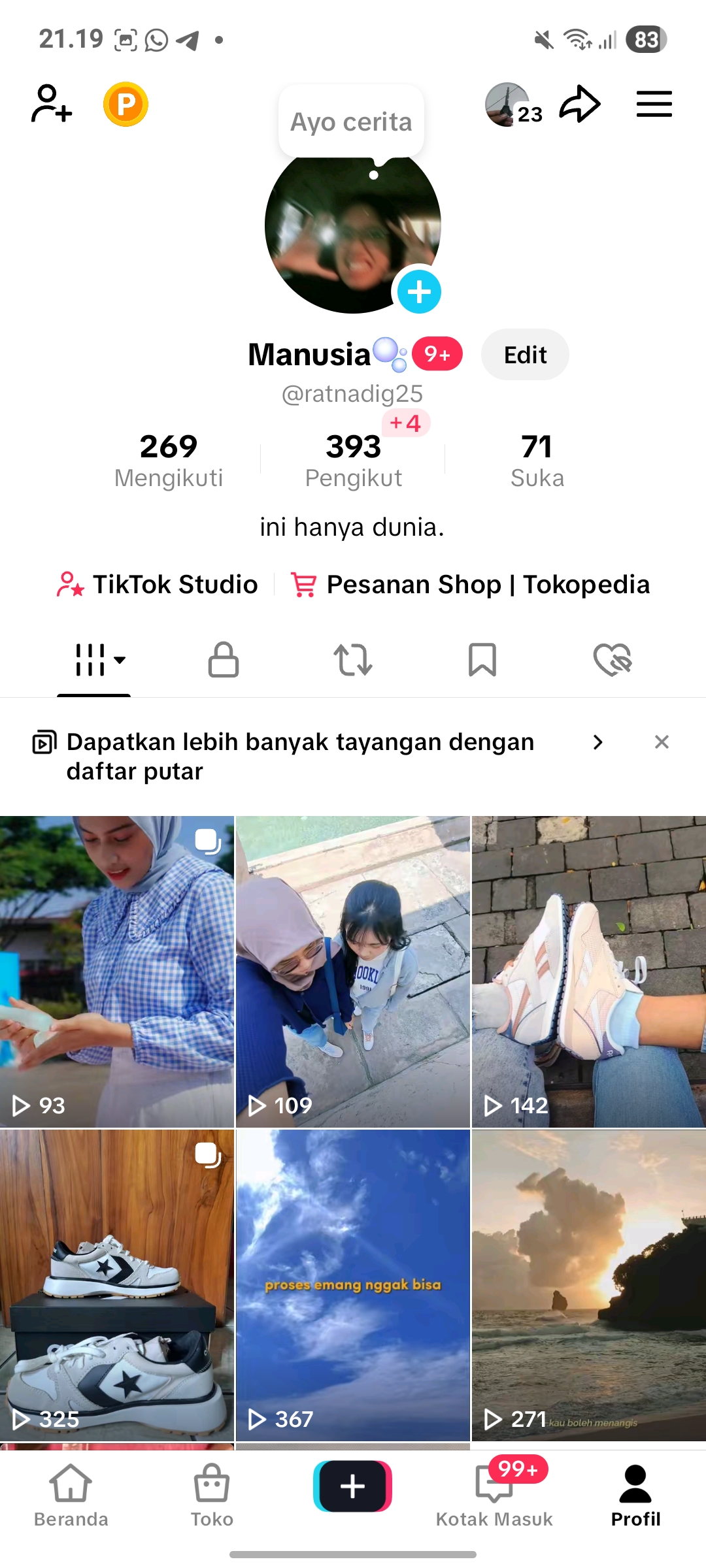Dismiss the daftar putar banner
This screenshot has height=1568, width=706.
point(662,742)
